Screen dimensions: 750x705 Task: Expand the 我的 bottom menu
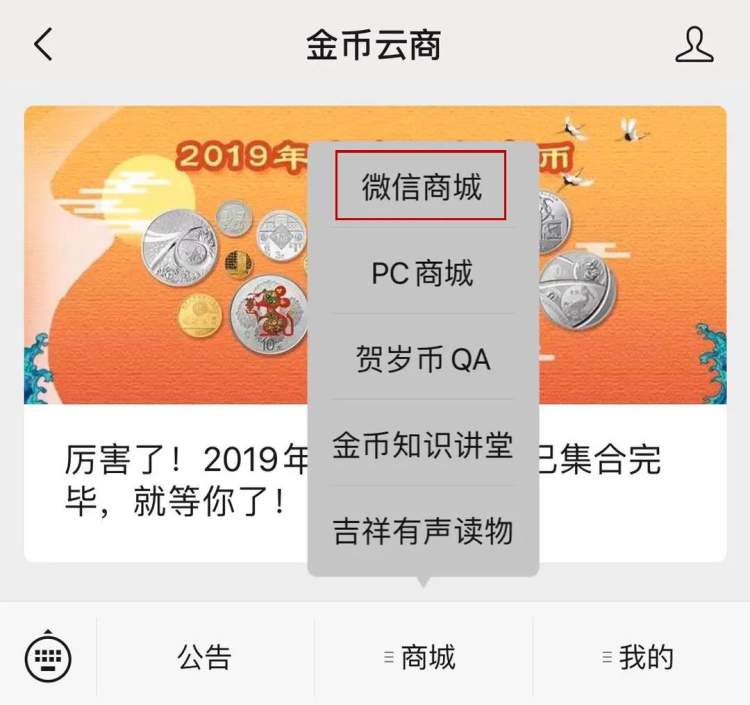click(x=640, y=657)
